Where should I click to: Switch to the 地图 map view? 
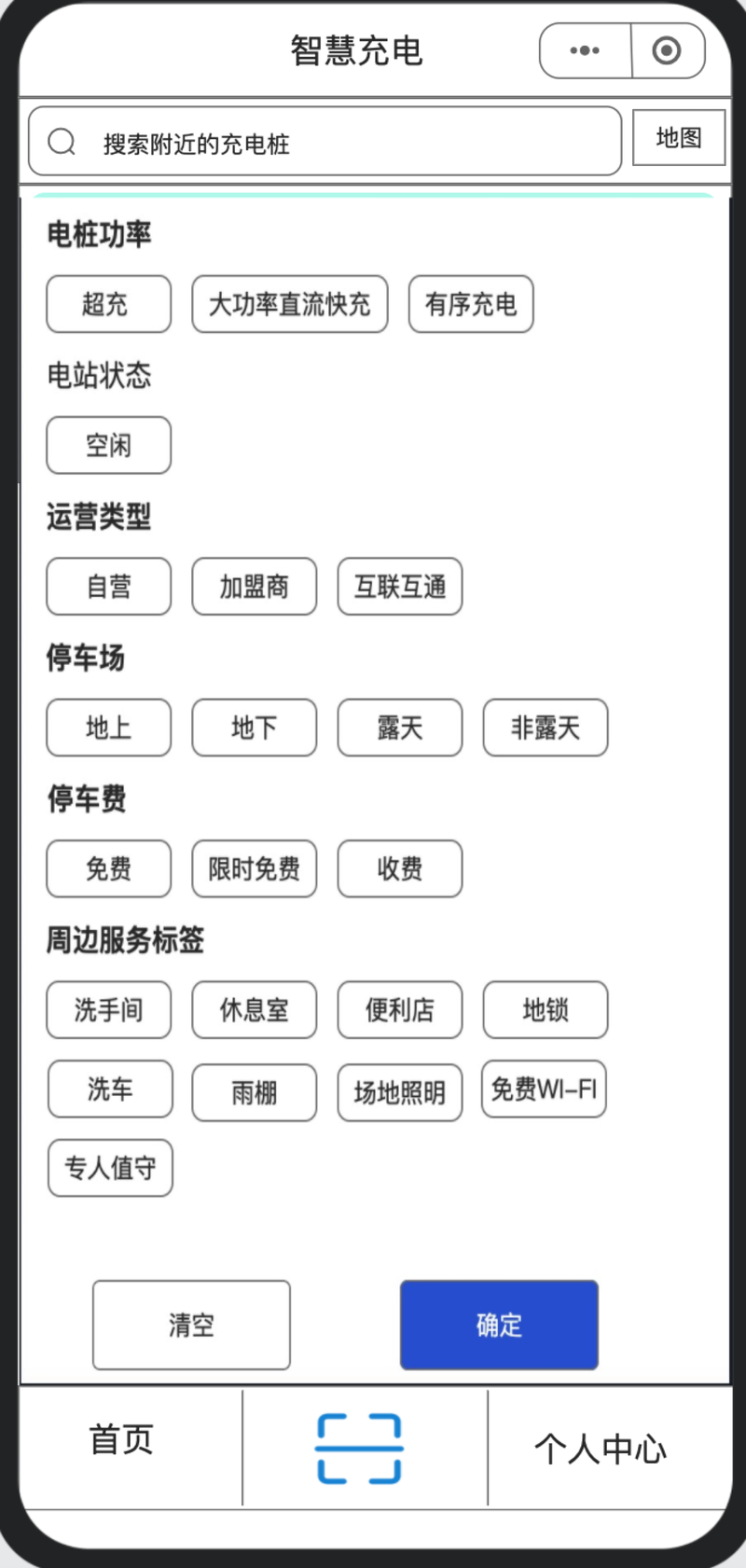click(x=679, y=138)
